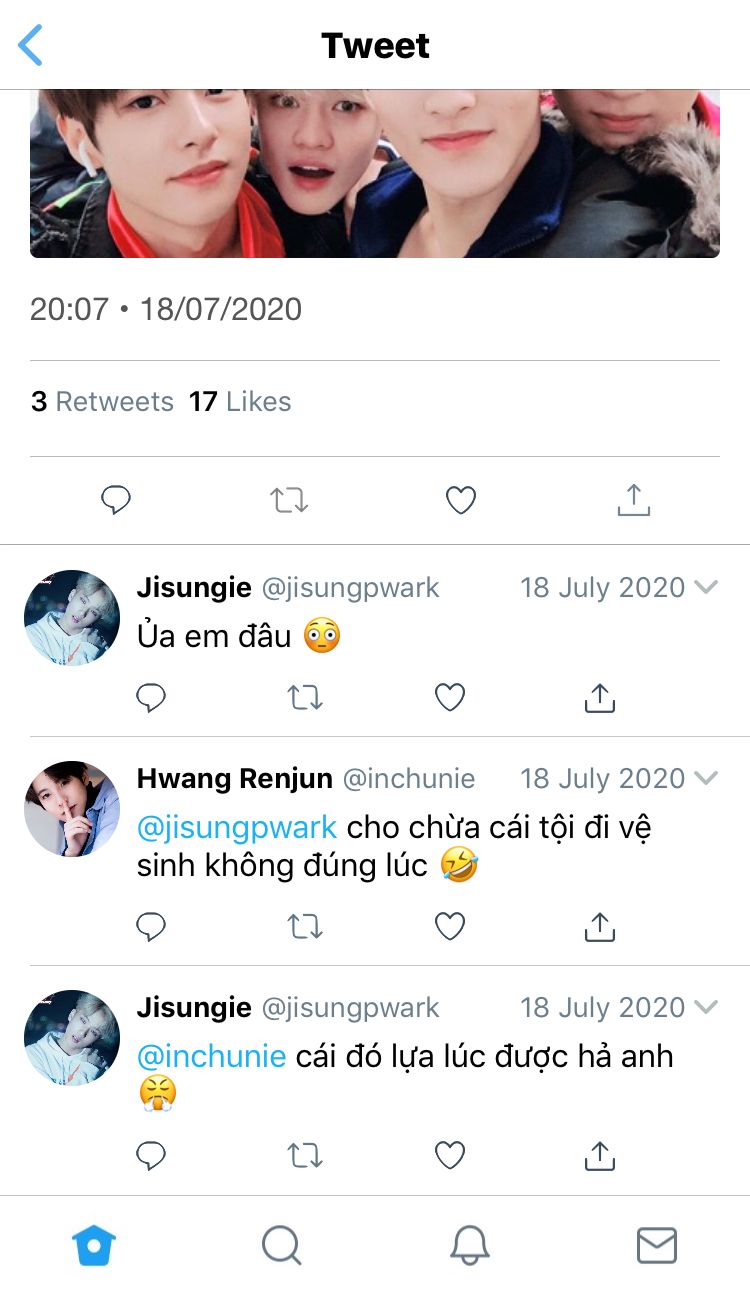
Task: Like Jisungie's "Ủa em đâu" reply
Action: point(450,697)
